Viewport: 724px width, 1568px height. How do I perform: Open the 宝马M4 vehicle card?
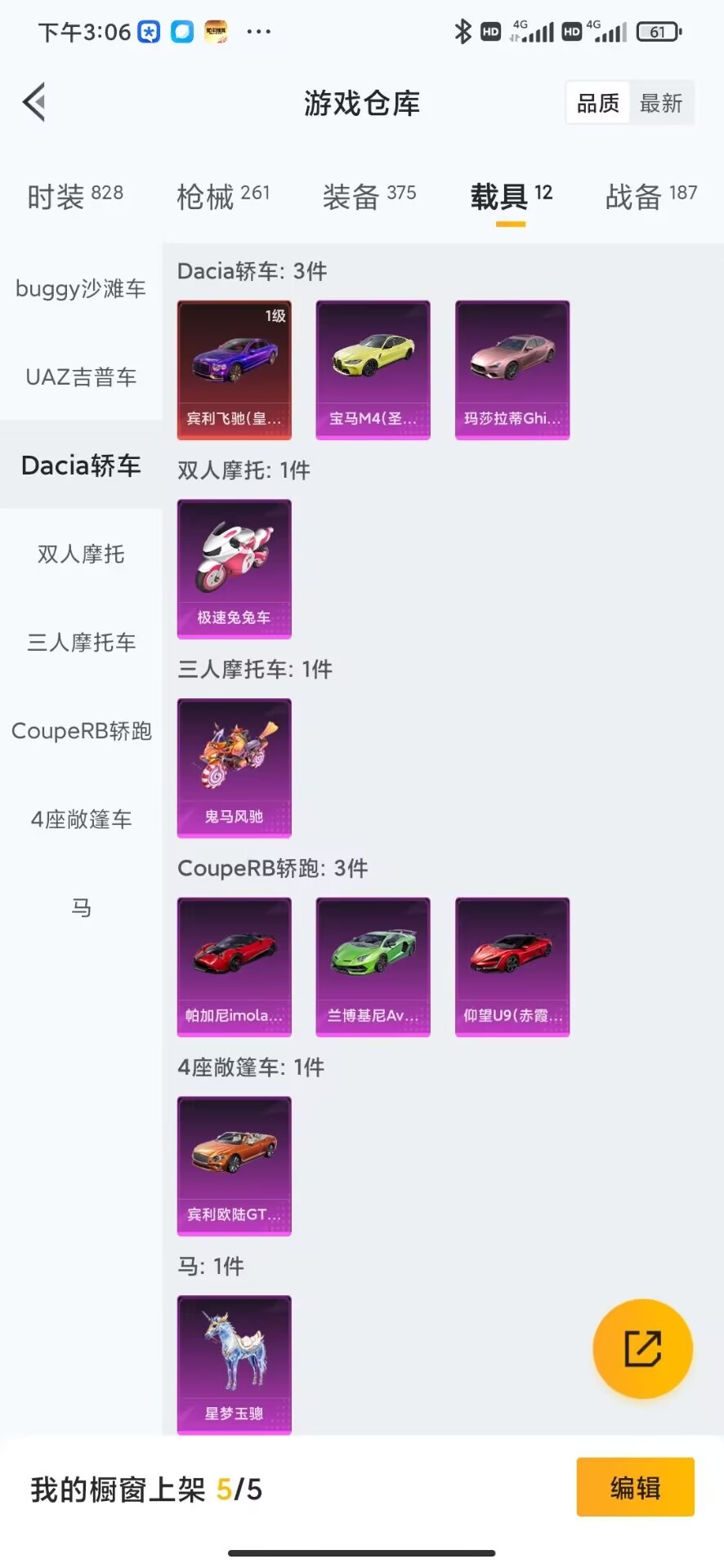[373, 370]
